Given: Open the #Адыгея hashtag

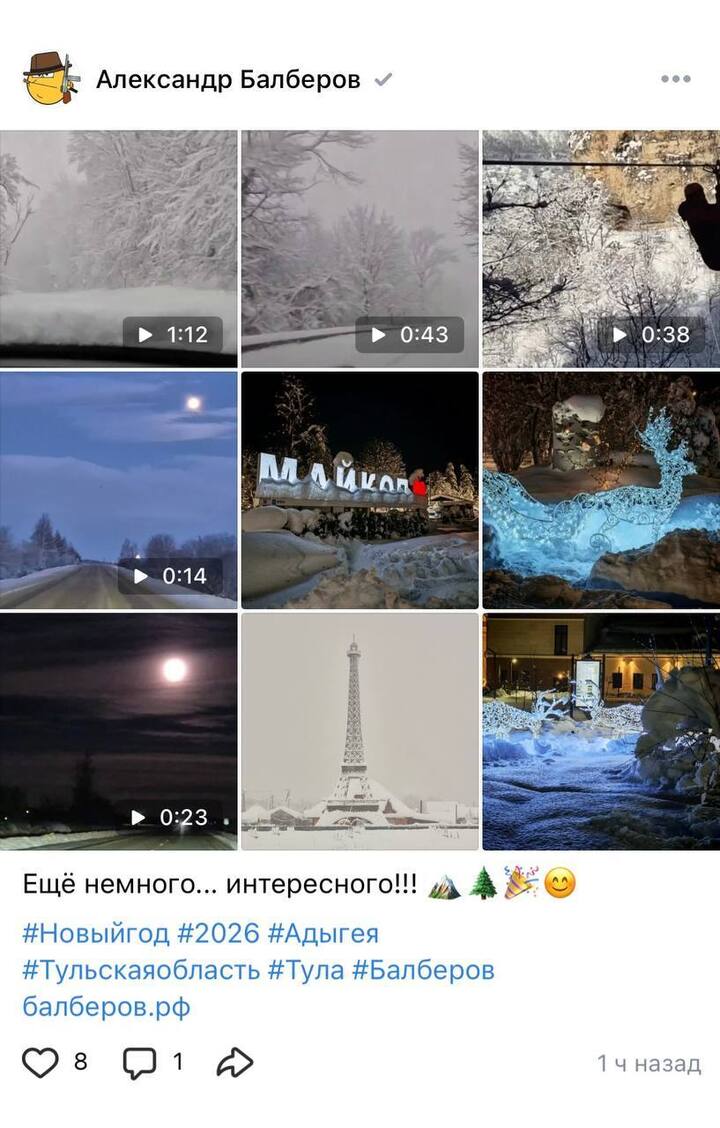Looking at the screenshot, I should coord(323,934).
